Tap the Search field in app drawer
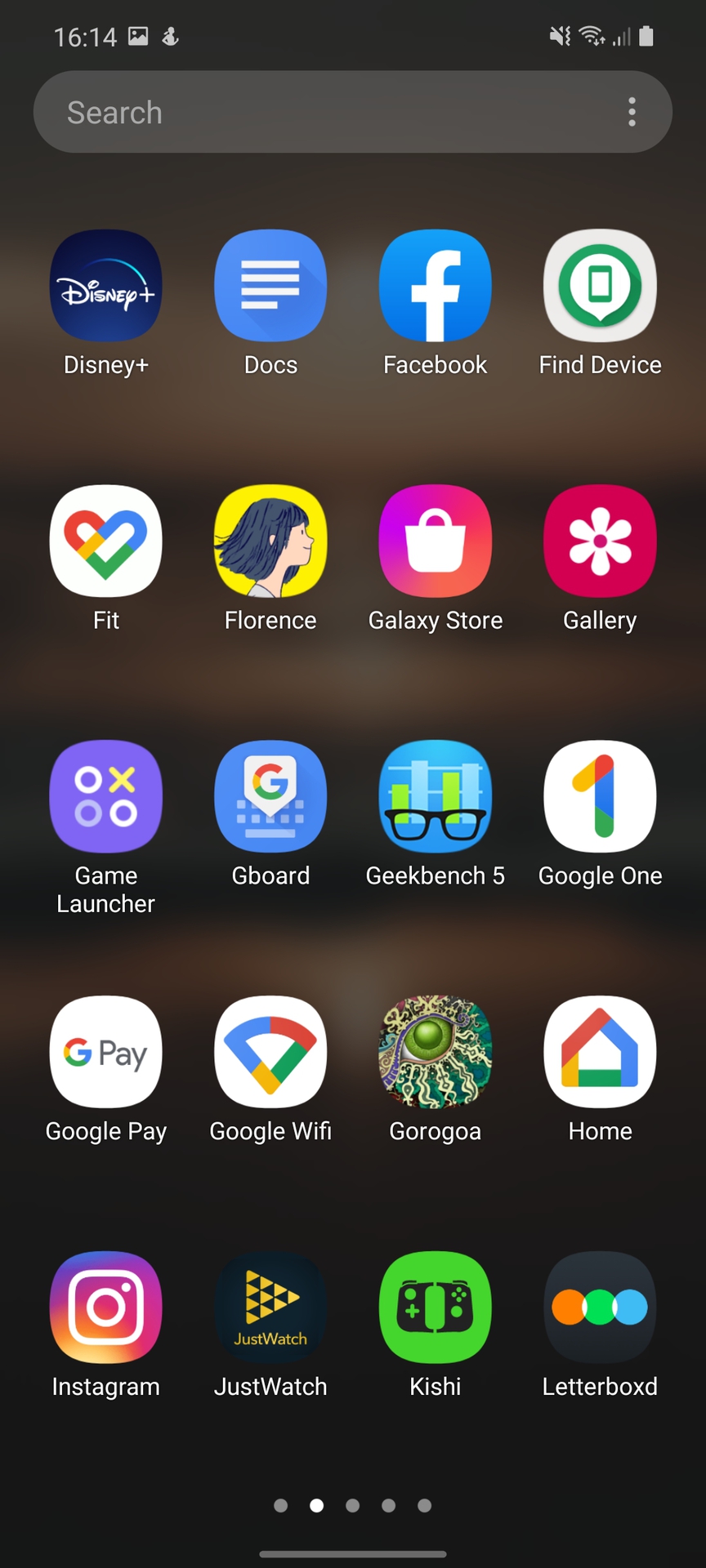 coord(327,112)
